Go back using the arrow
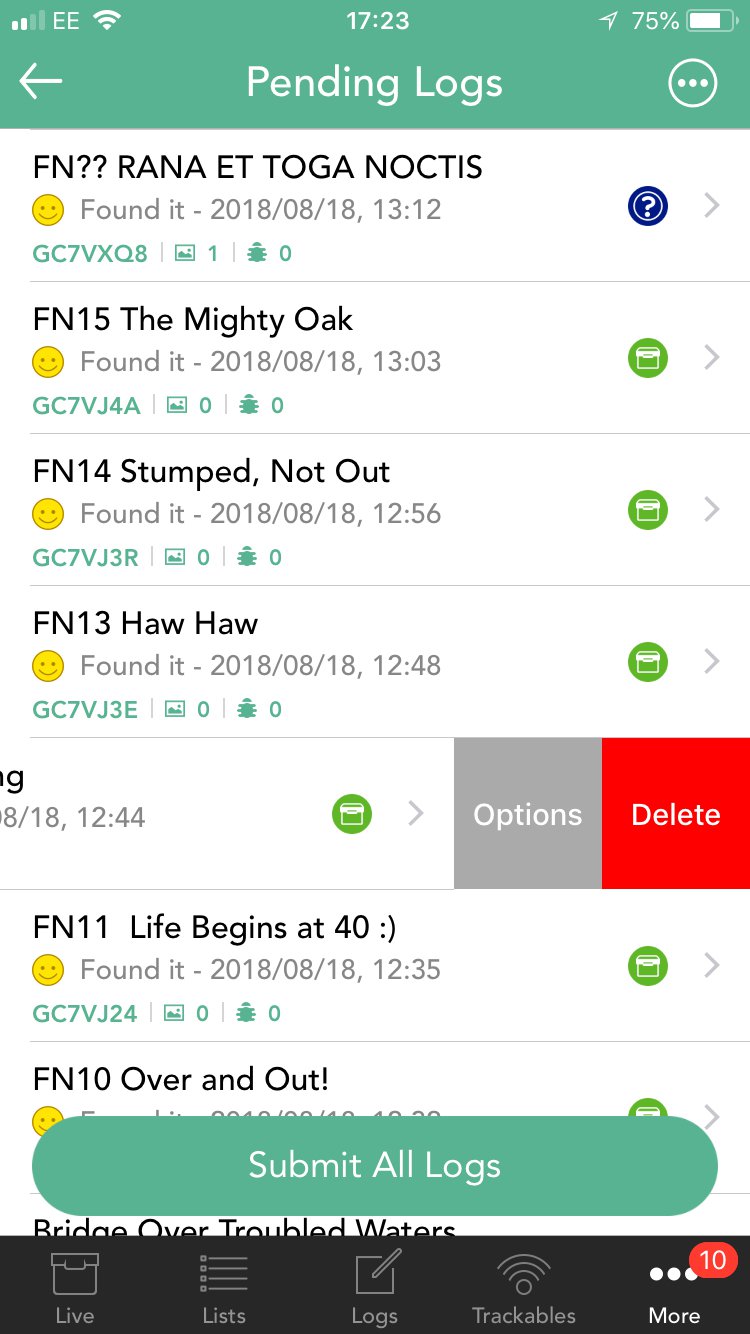 [x=41, y=83]
